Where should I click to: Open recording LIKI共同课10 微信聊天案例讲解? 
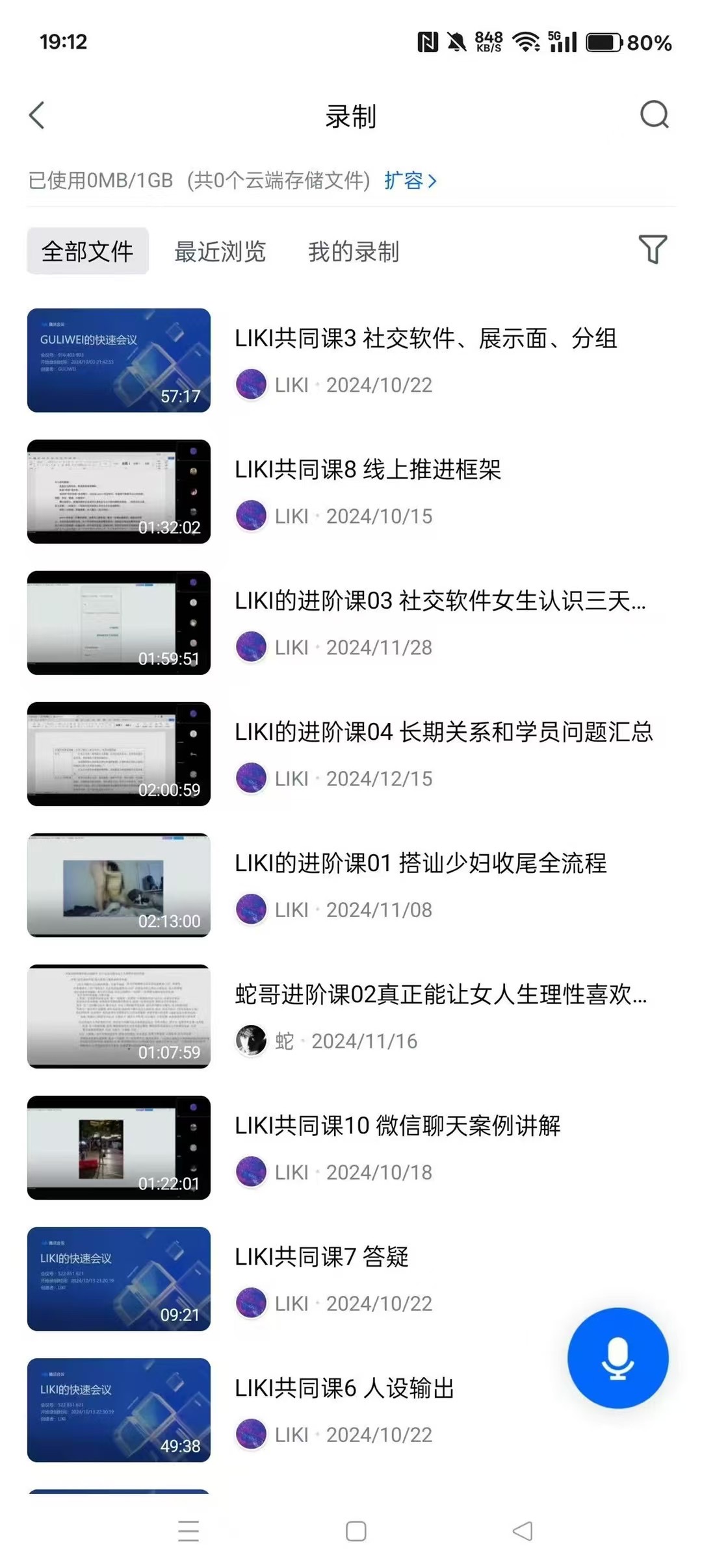(x=397, y=1126)
